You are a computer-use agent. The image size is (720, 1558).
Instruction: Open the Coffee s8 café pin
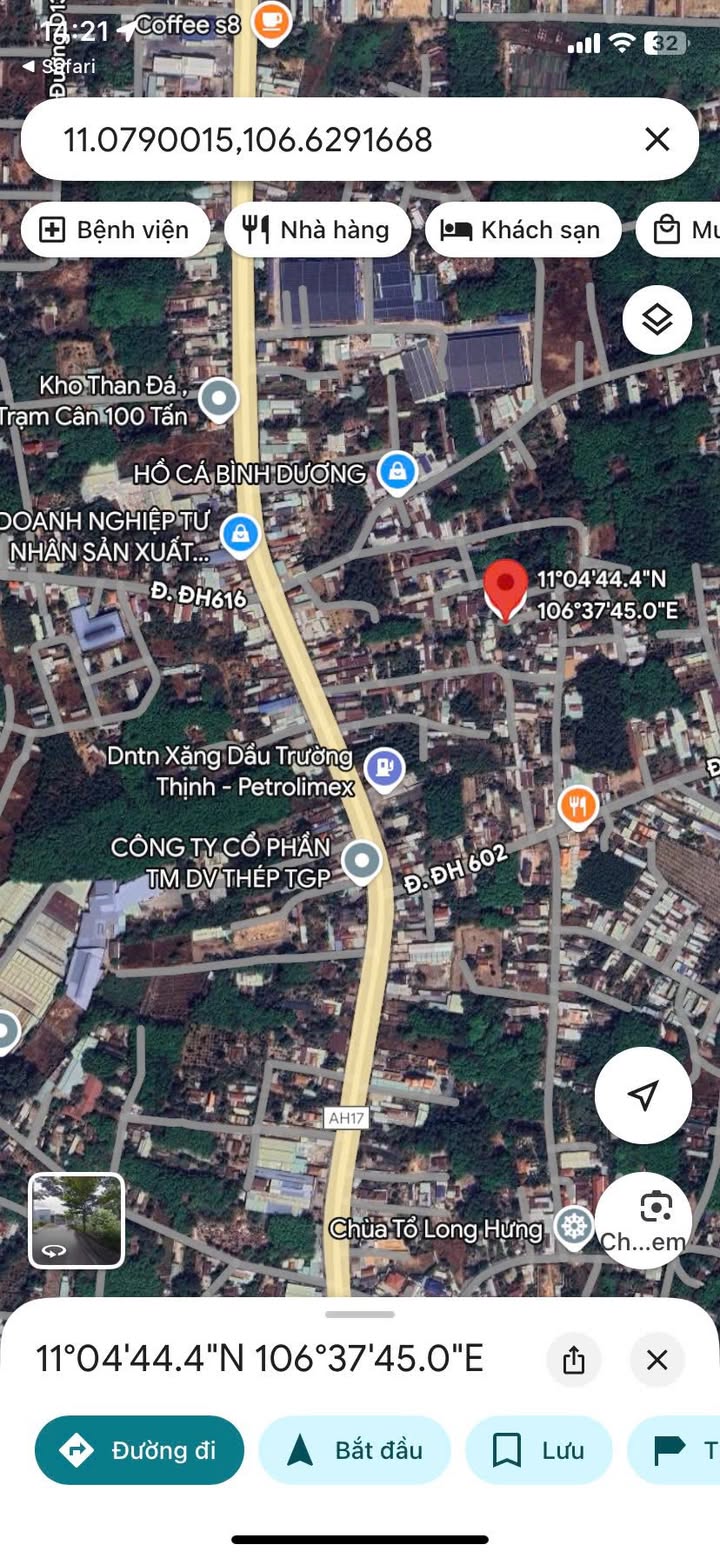(271, 20)
